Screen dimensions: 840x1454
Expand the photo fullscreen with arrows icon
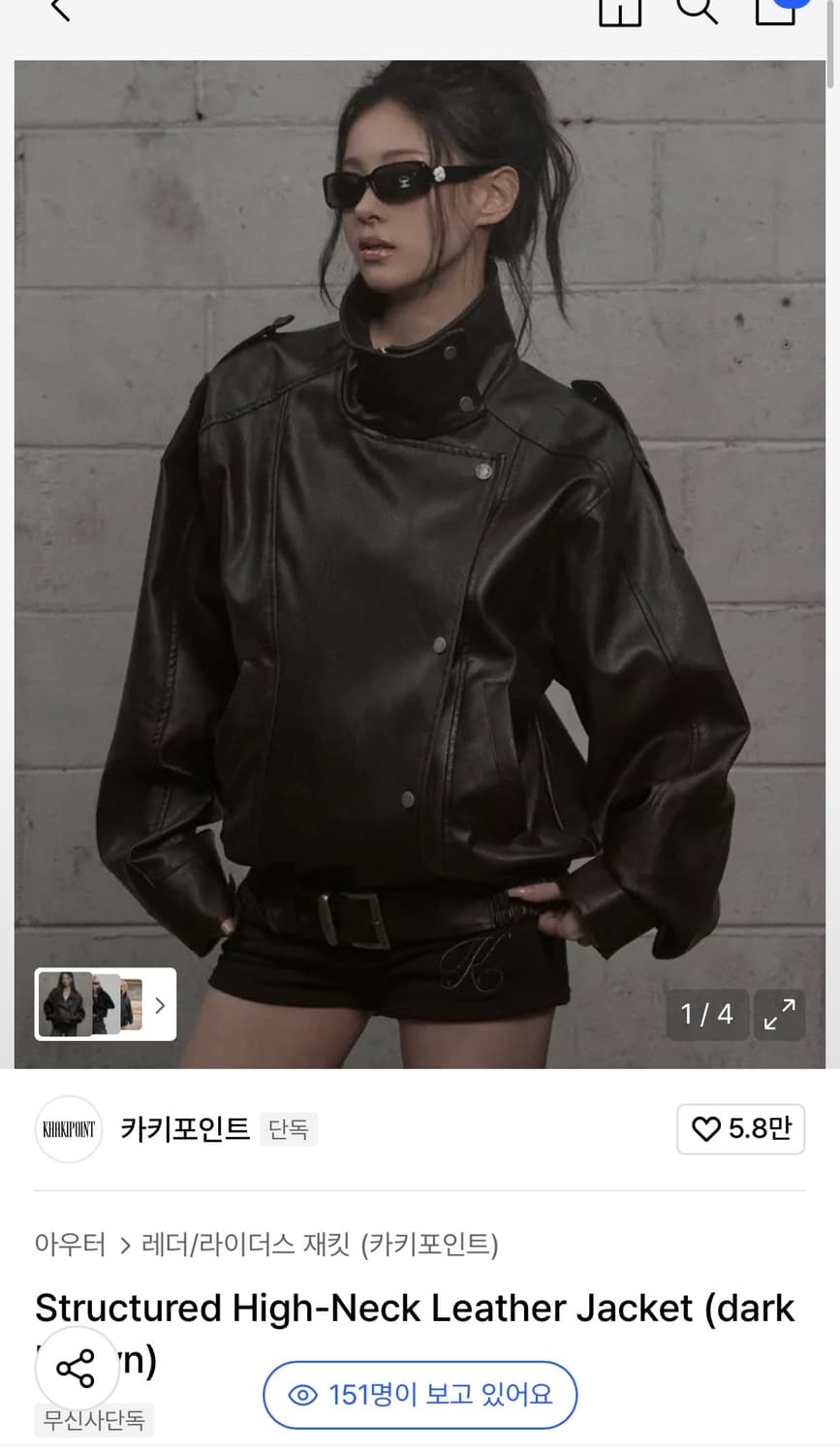[x=780, y=1015]
